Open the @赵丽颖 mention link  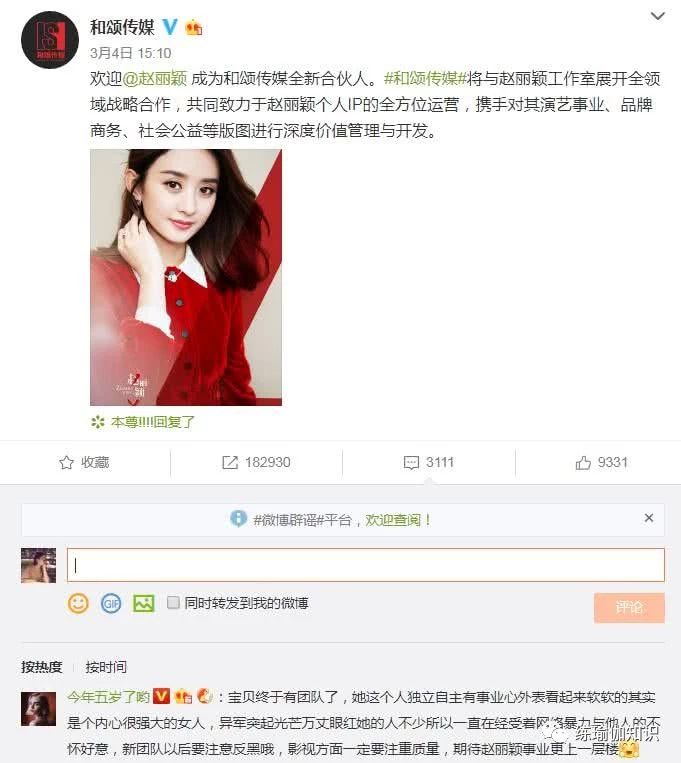(157, 78)
